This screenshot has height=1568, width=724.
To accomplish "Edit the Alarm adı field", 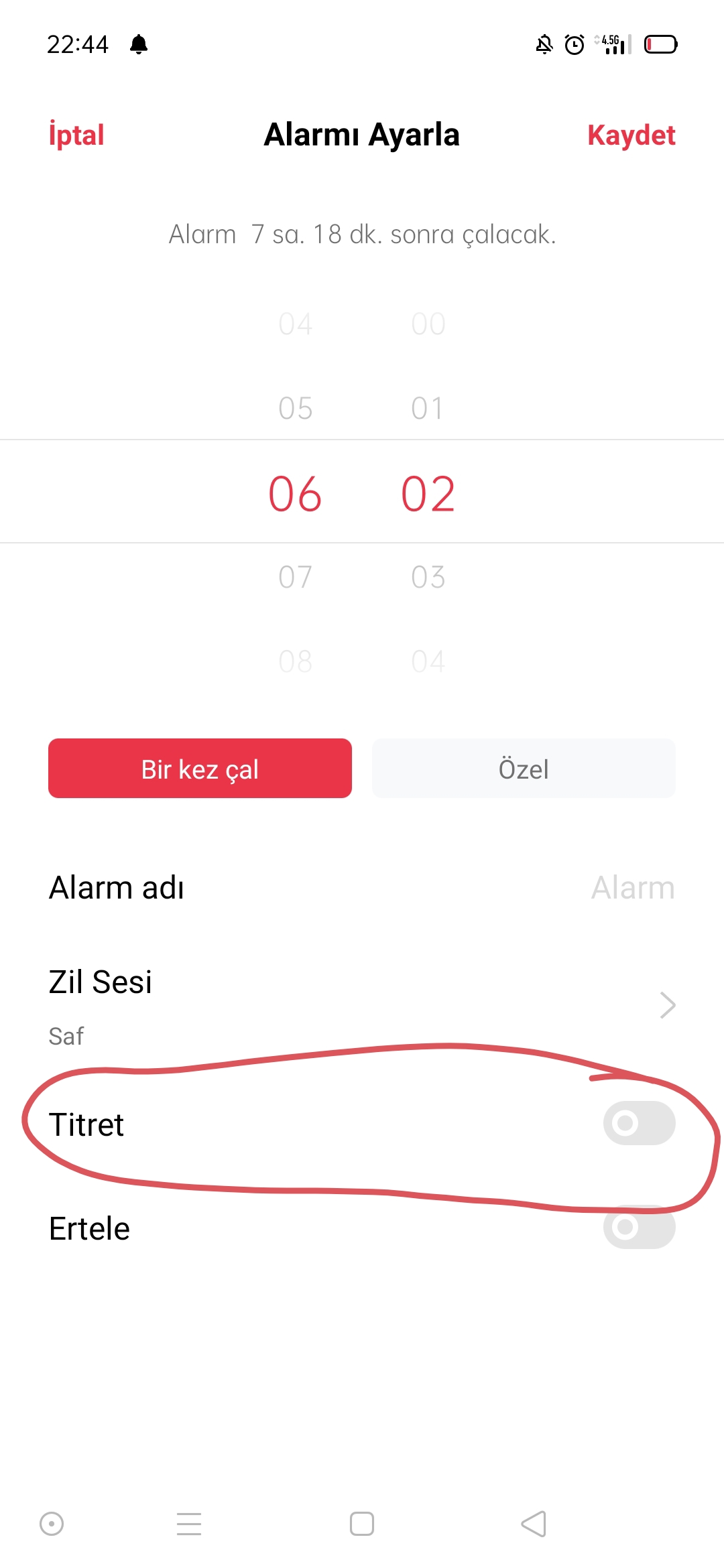I will 362,888.
